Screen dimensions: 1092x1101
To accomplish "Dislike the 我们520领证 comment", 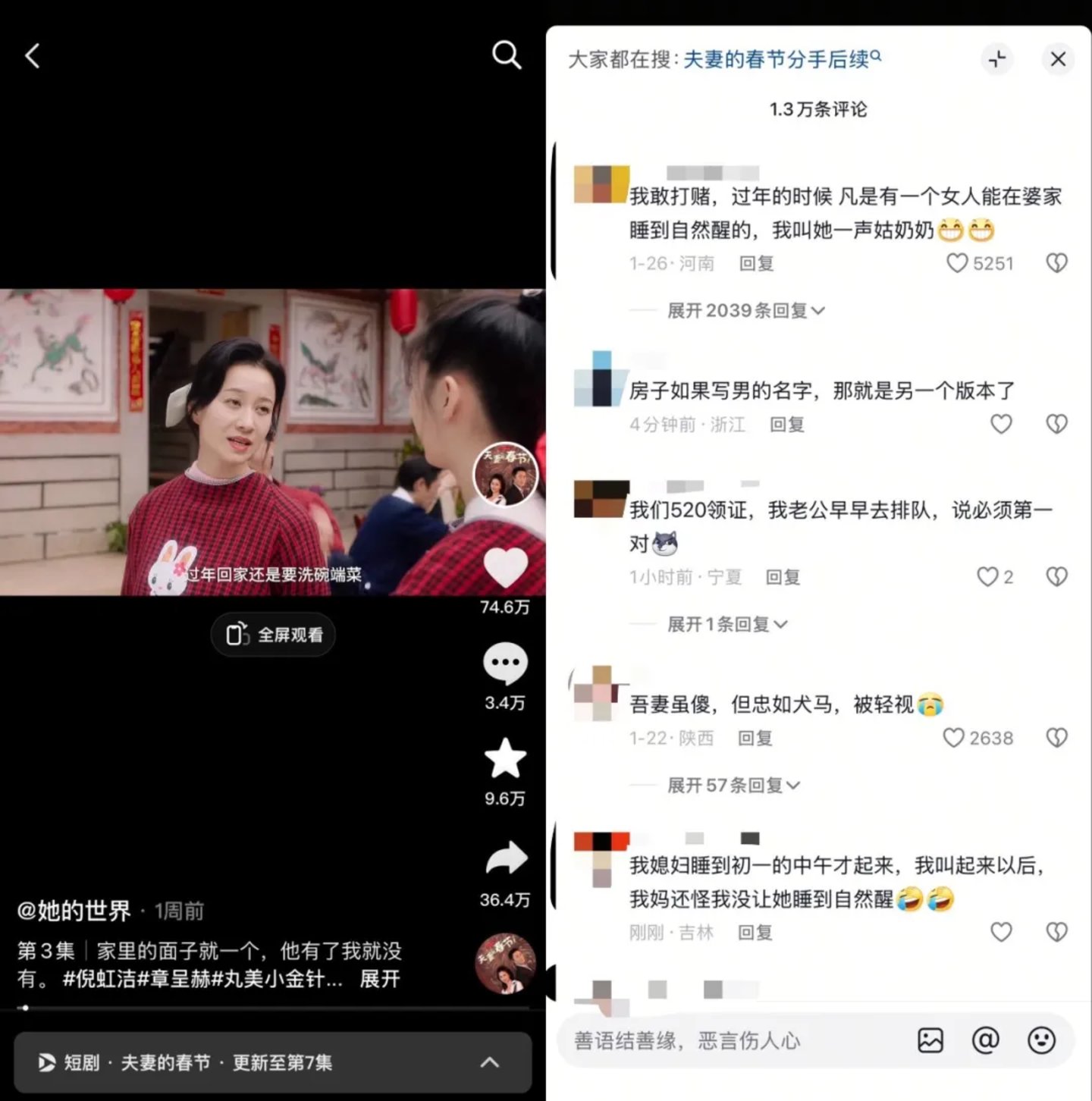I will [1056, 577].
